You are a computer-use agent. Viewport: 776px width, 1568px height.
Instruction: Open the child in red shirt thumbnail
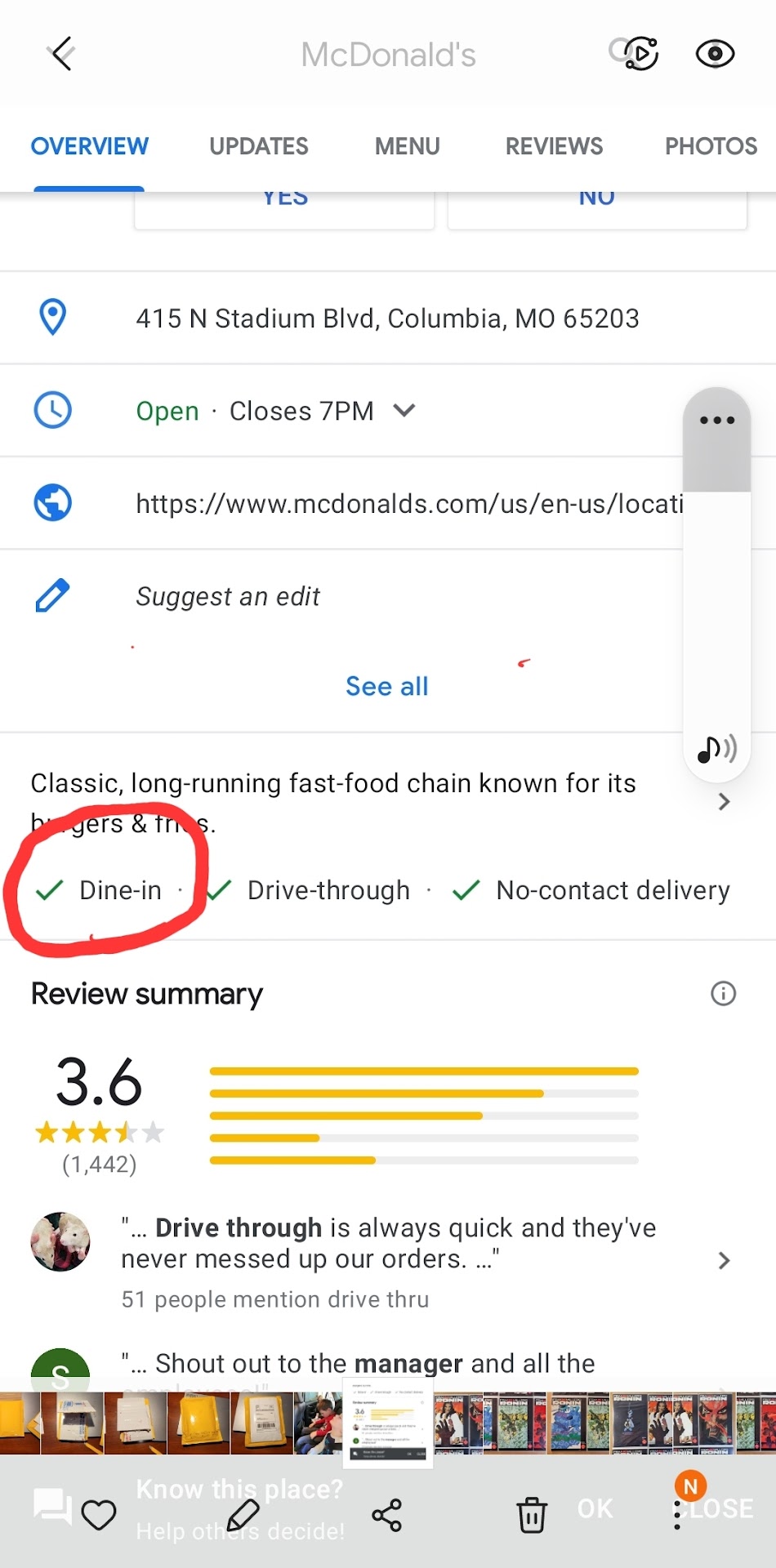(318, 1423)
